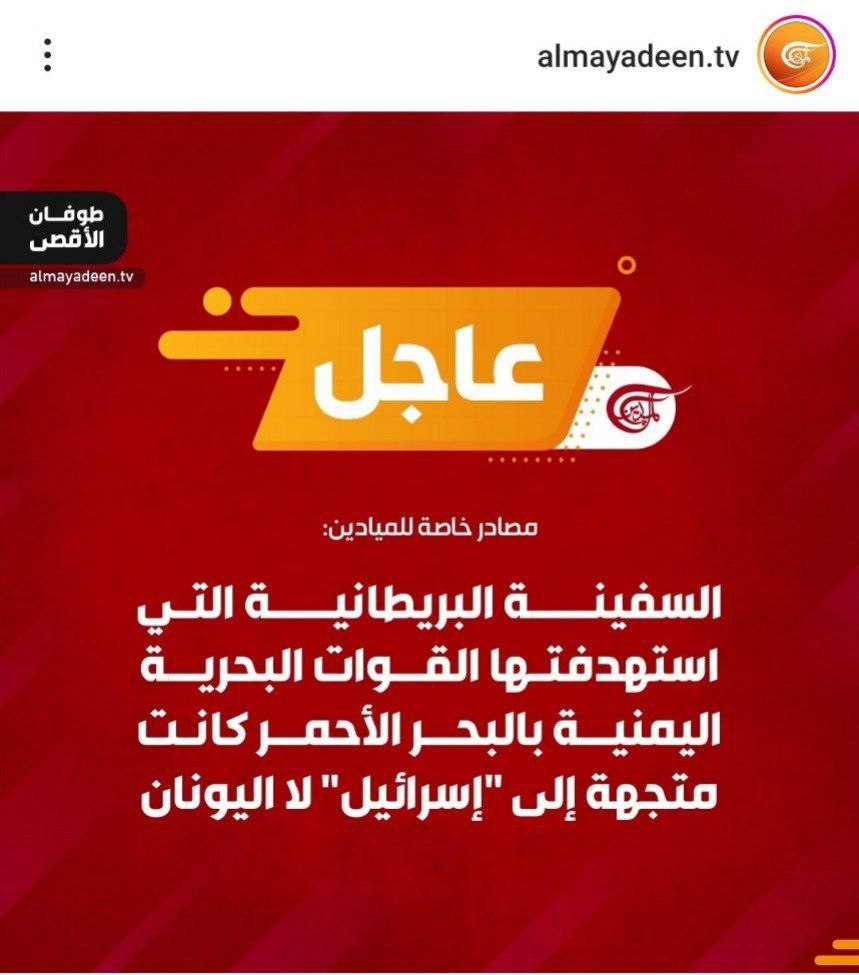View almayadeen.tv's story via profile avatar
Screen dimensions: 859x975
point(796,55)
